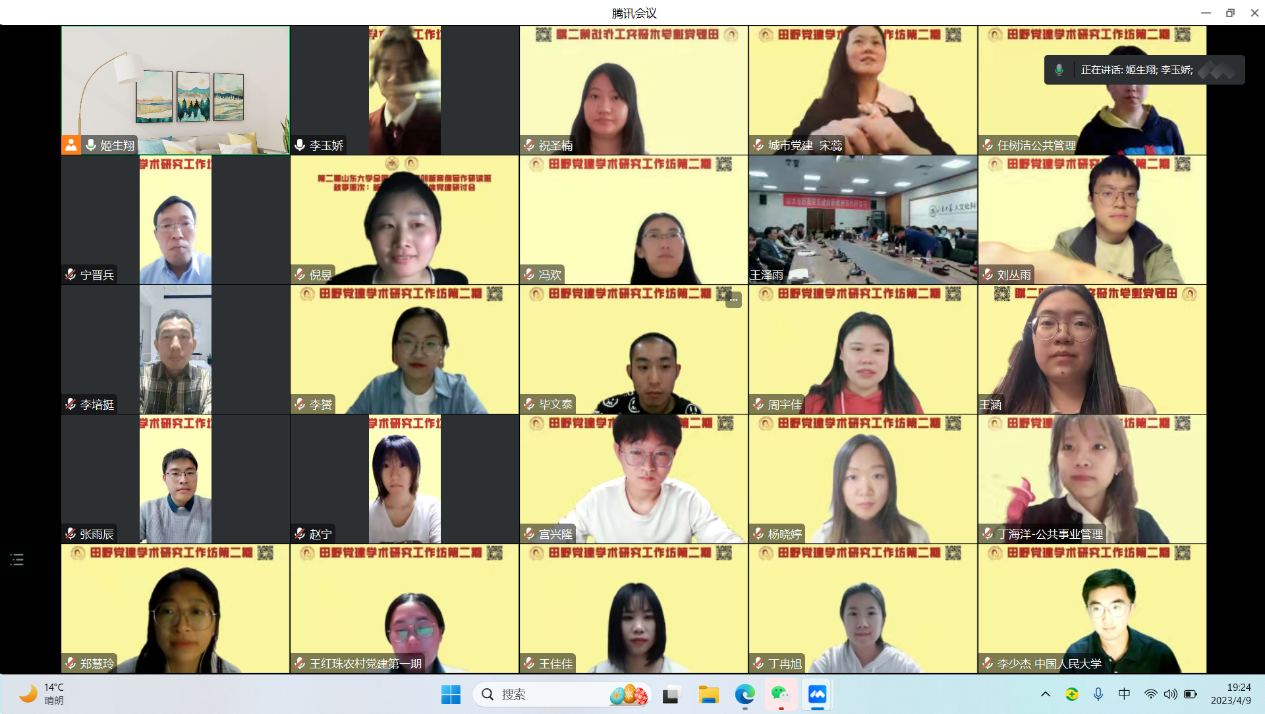Screen dimensions: 1265x714
Task: Open the more options on 毕文泰's tile
Action: 733,299
